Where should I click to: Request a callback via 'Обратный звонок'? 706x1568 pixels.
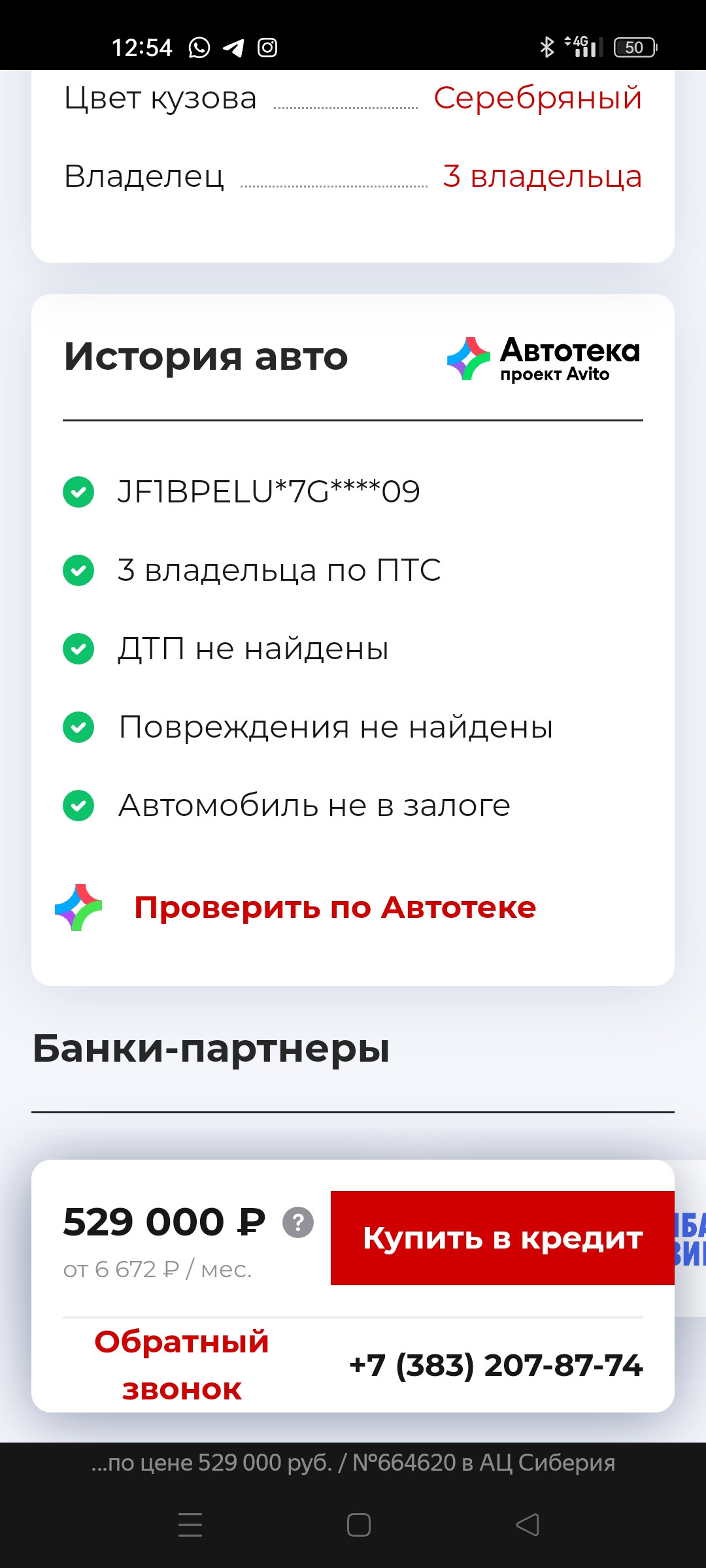point(182,1365)
